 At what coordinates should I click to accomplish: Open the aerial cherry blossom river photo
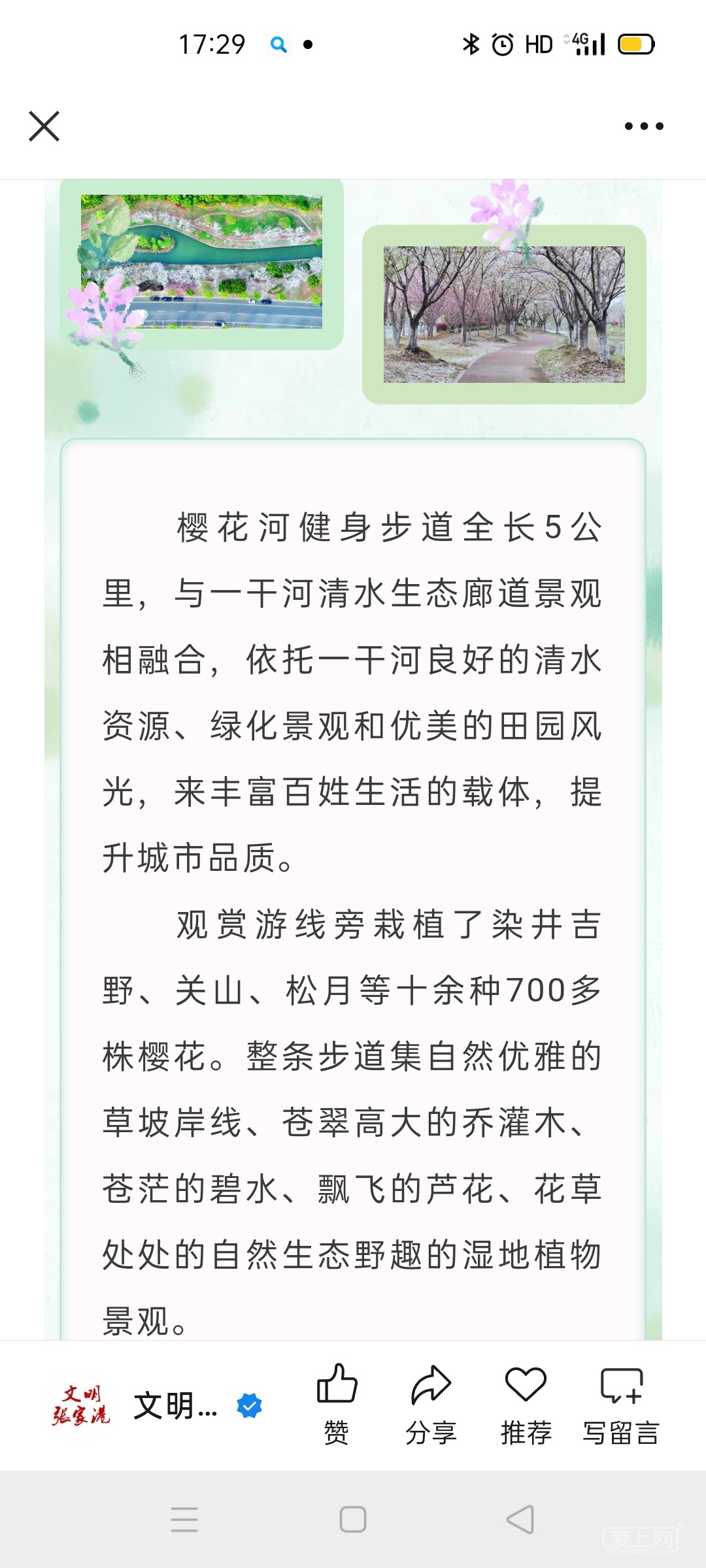[201, 261]
